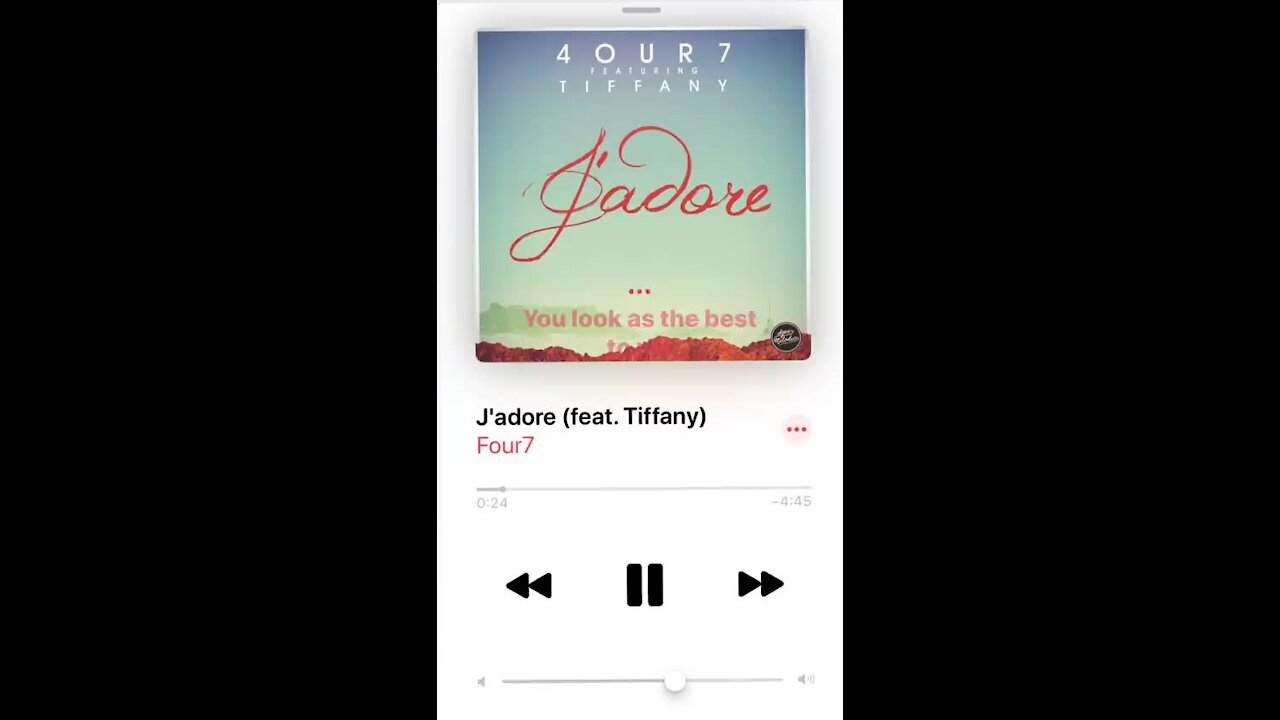
Task: Tap the volume slider
Action: [x=642, y=681]
